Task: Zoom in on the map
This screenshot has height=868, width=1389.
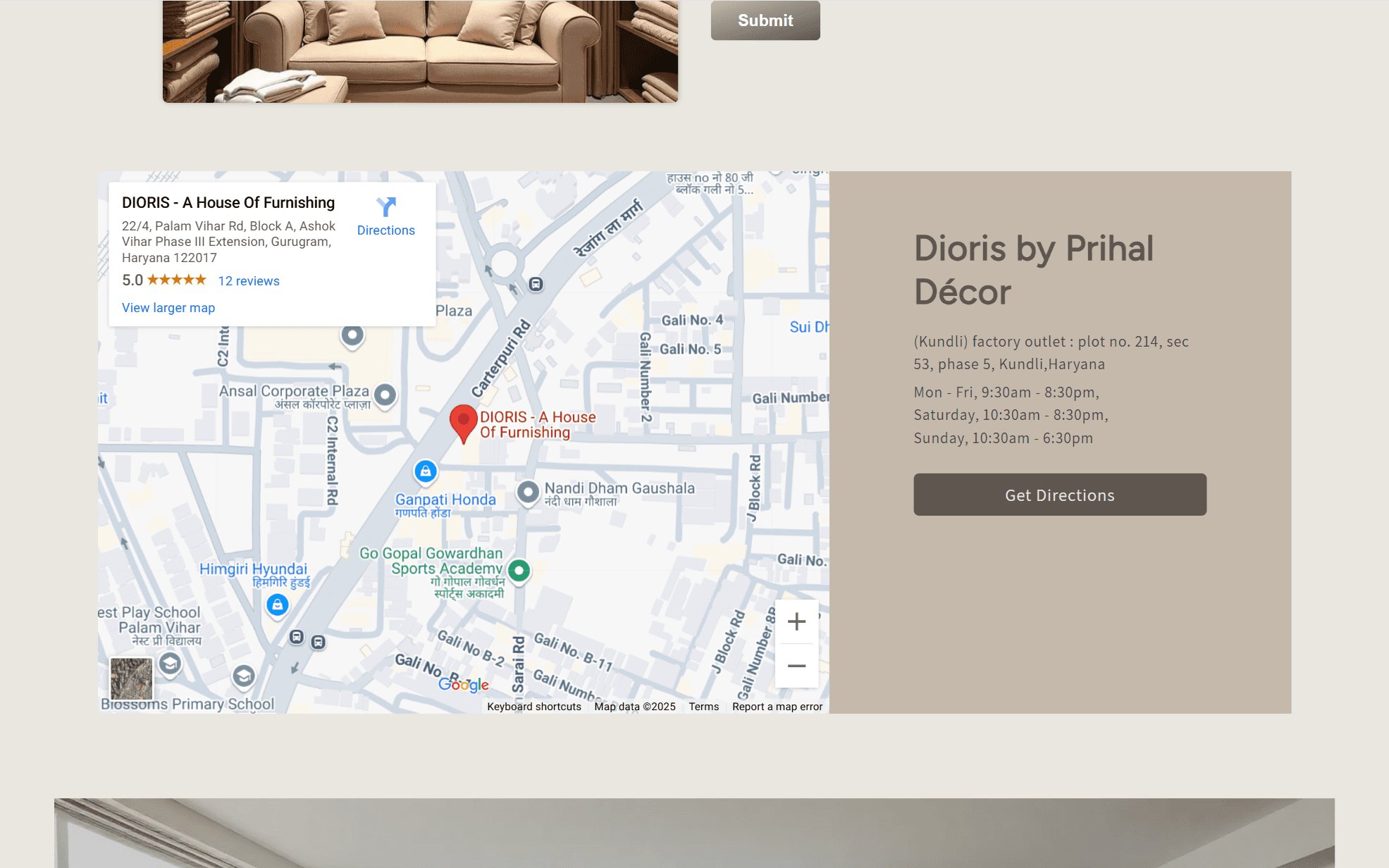Action: coord(796,621)
